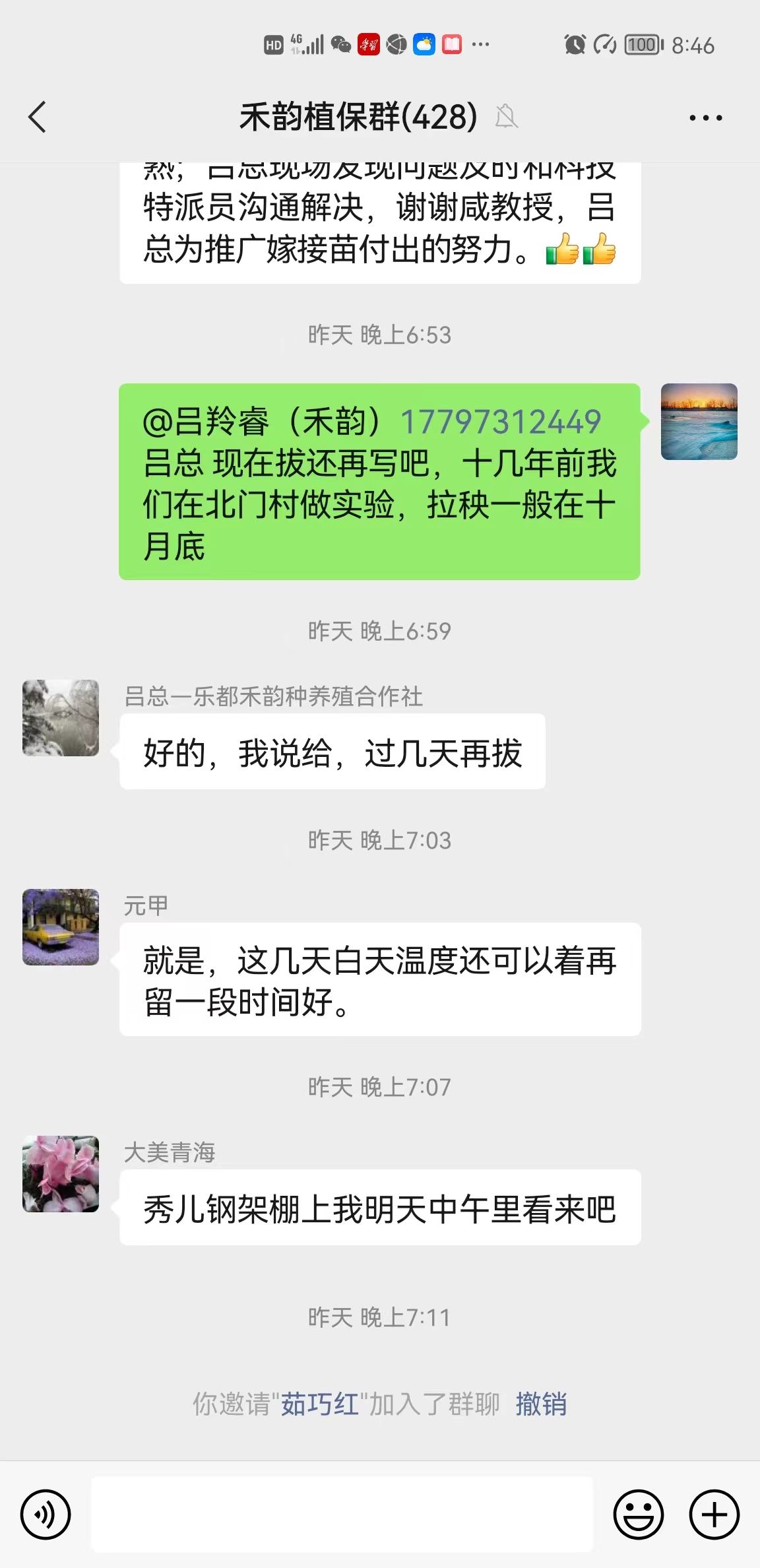The image size is (760, 1568).
Task: Go back from the group chat
Action: 38,117
